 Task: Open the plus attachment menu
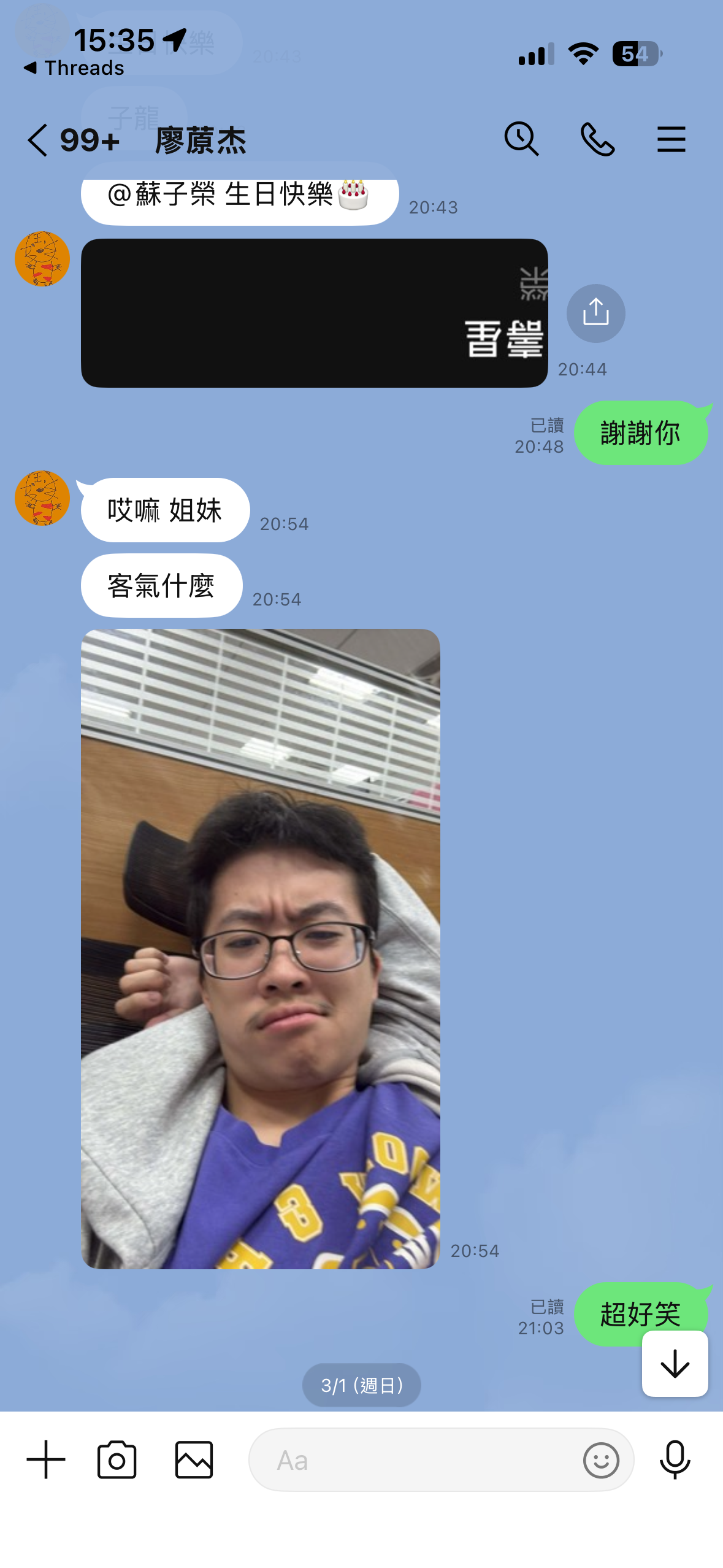click(46, 1459)
